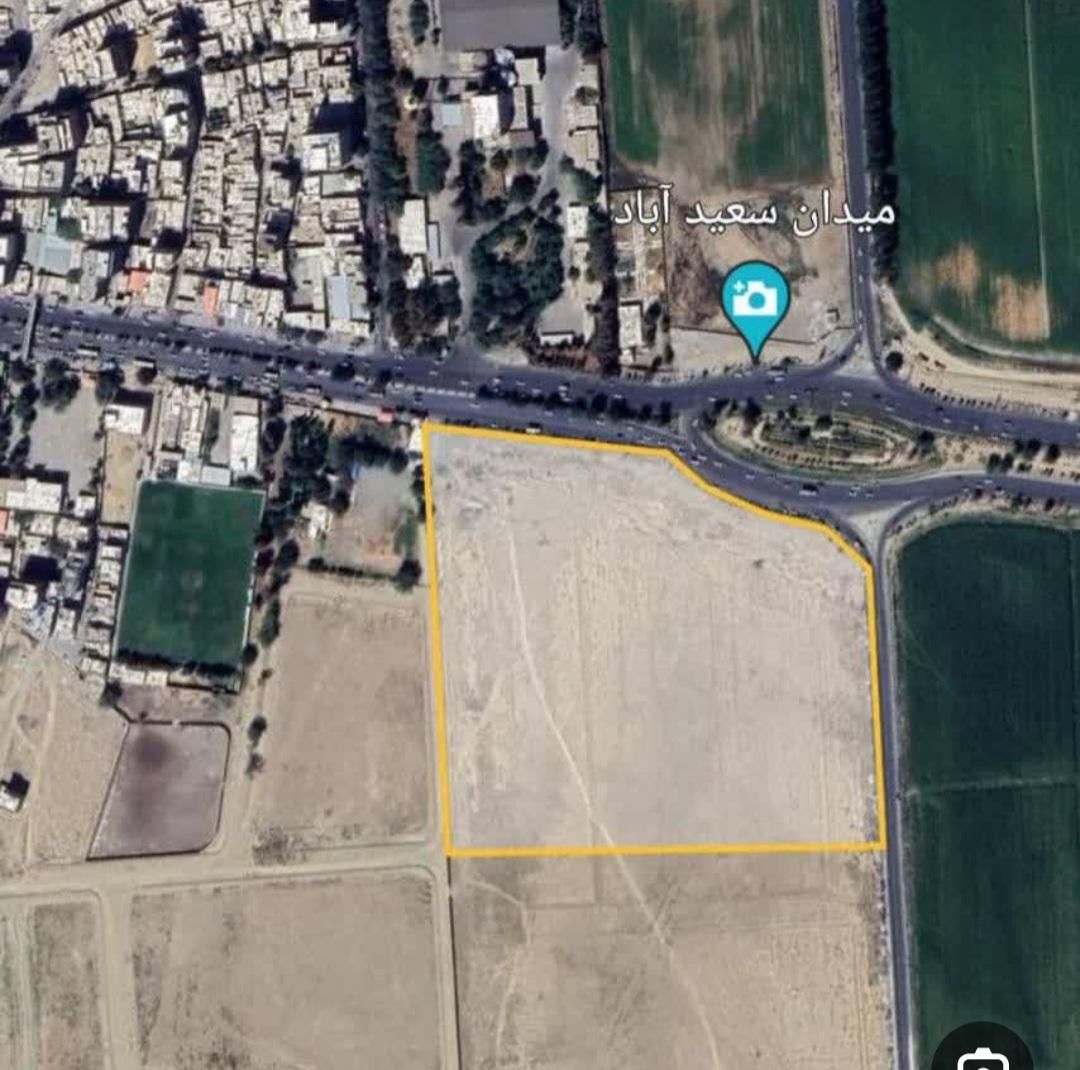The width and height of the screenshot is (1080, 1070).
Task: Open the camera button in the corner
Action: pos(982,1054)
